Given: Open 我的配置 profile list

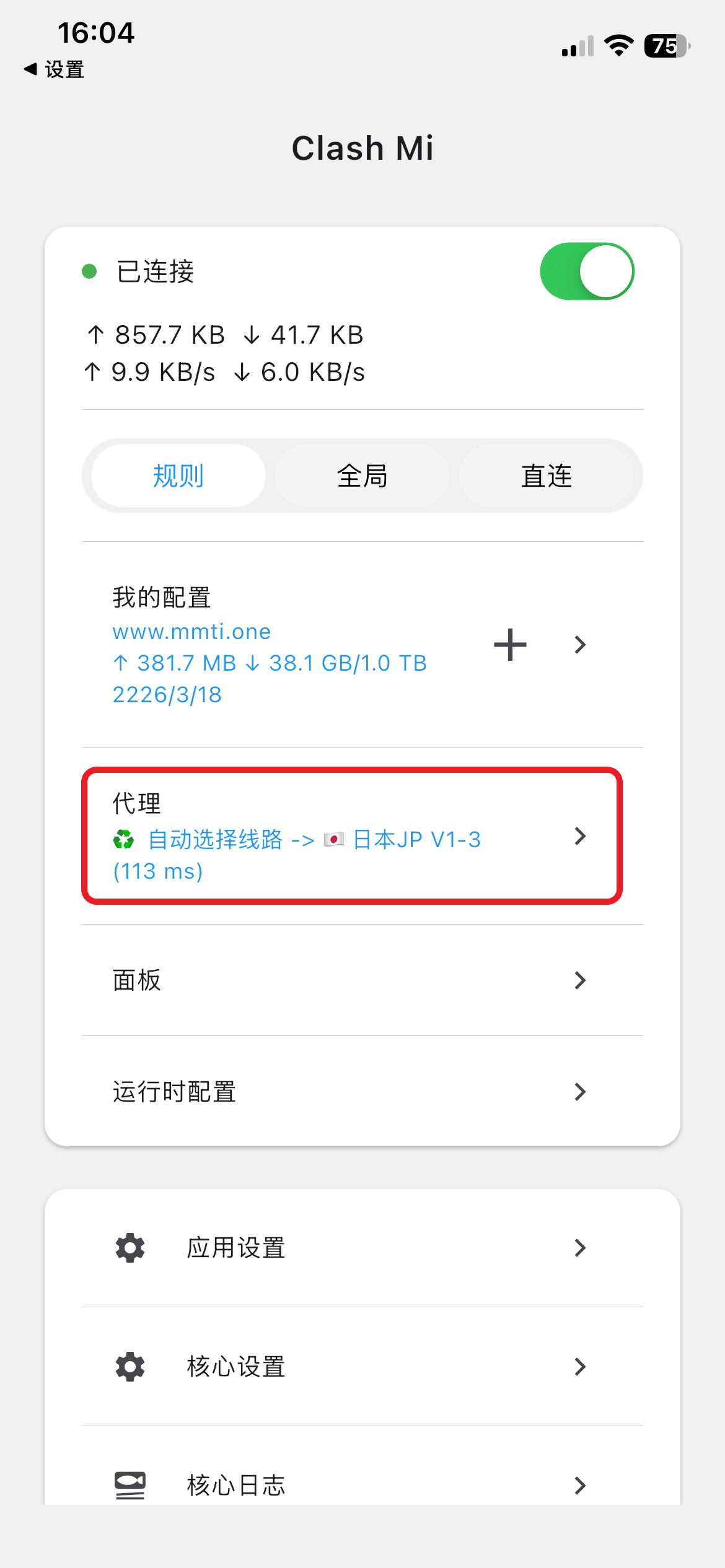Looking at the screenshot, I should tap(580, 645).
